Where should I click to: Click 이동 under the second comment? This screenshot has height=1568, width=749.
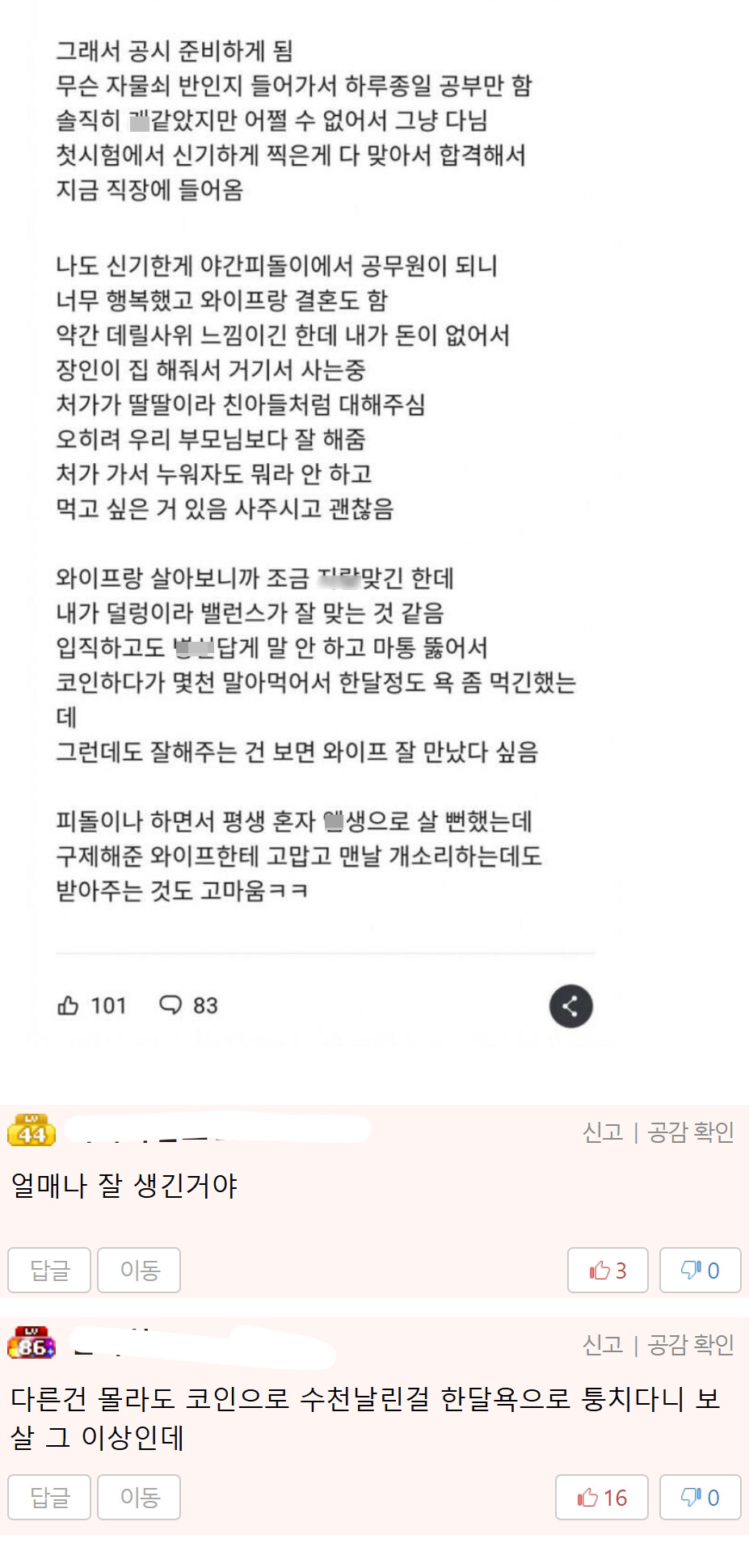point(138,1497)
